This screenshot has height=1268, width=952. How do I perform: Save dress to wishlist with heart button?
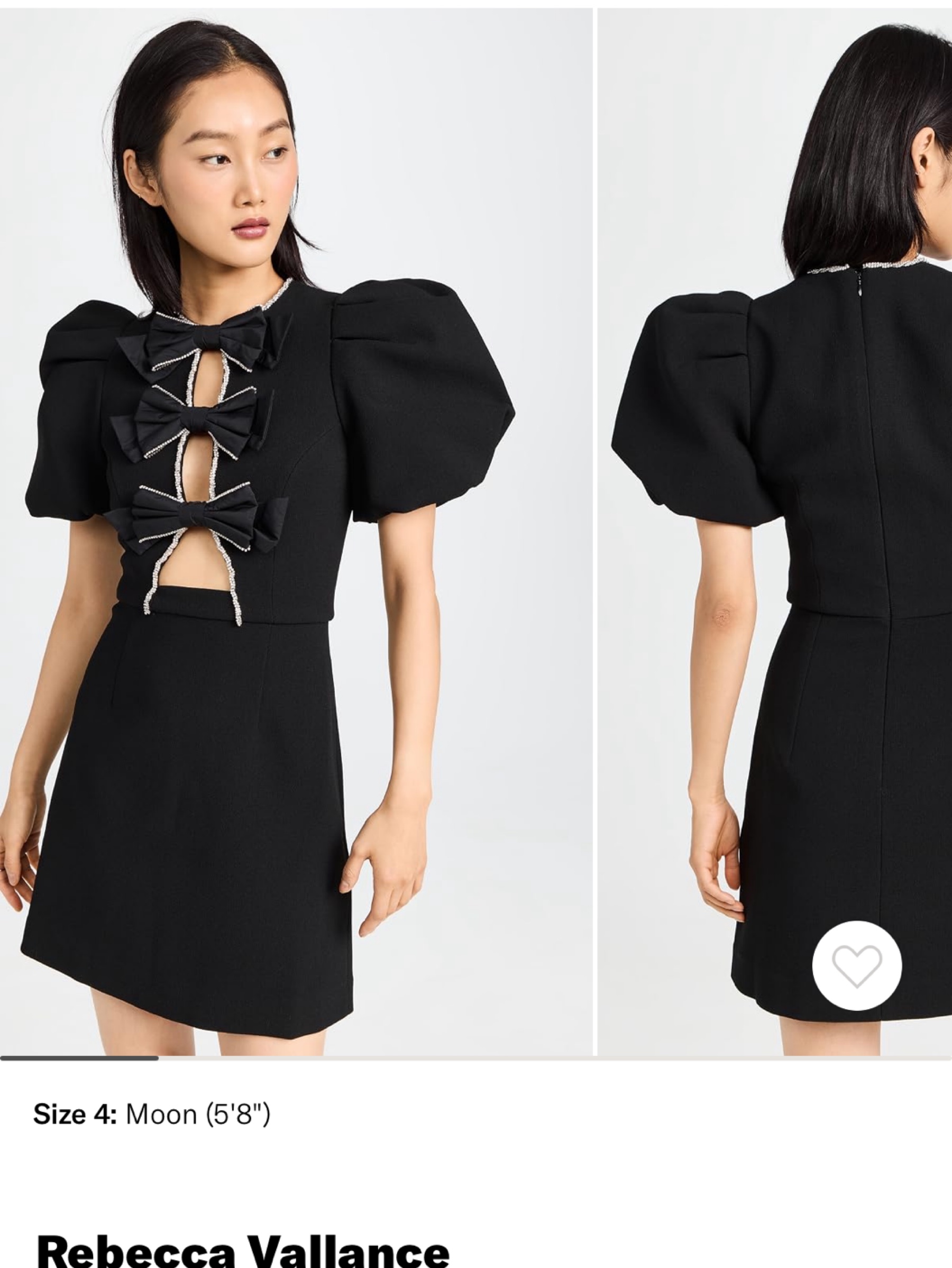[x=856, y=966]
